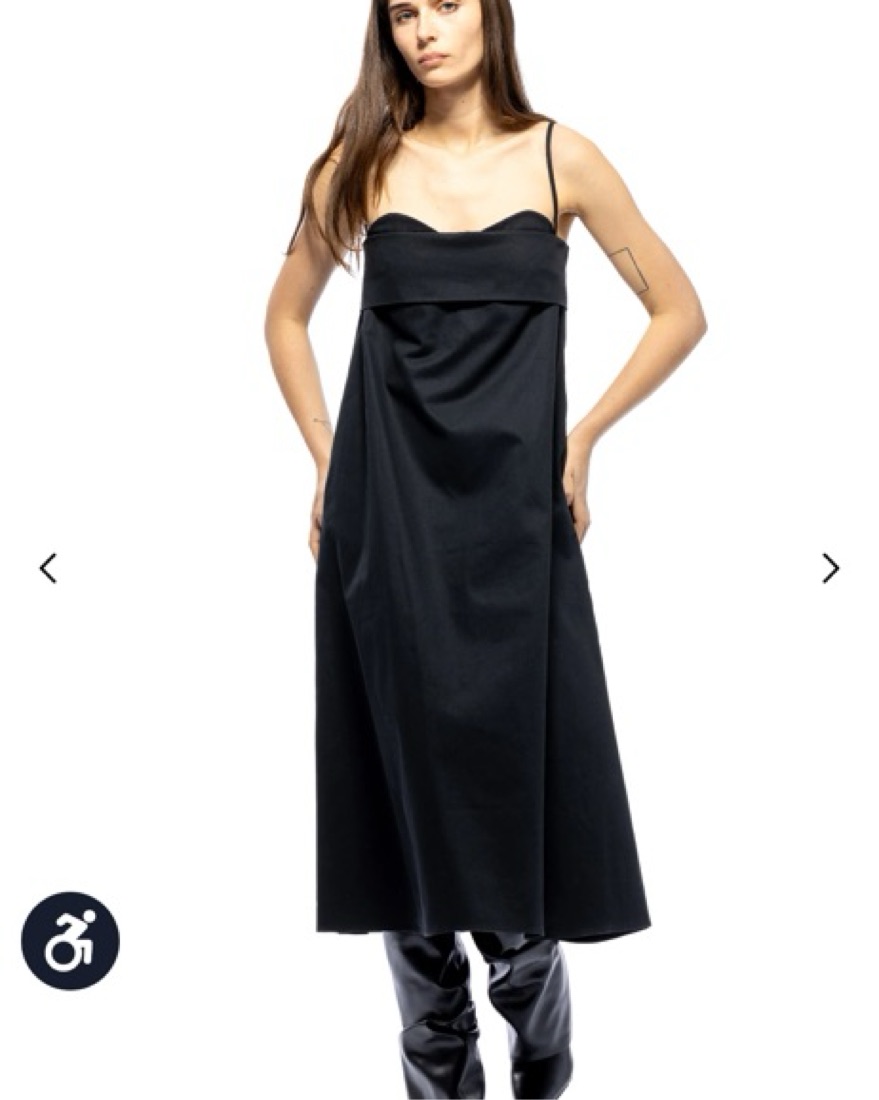Show the next product photo
Screen dimensions: 879x1100
click(x=830, y=568)
